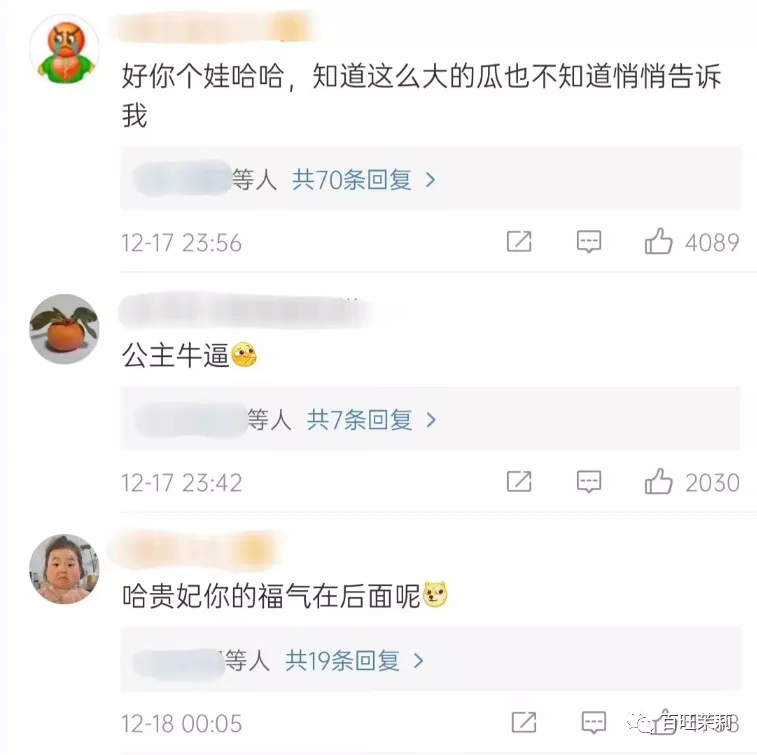757x755 pixels.
Task: Repost the comment posted 12-18 00:05
Action: click(x=523, y=722)
